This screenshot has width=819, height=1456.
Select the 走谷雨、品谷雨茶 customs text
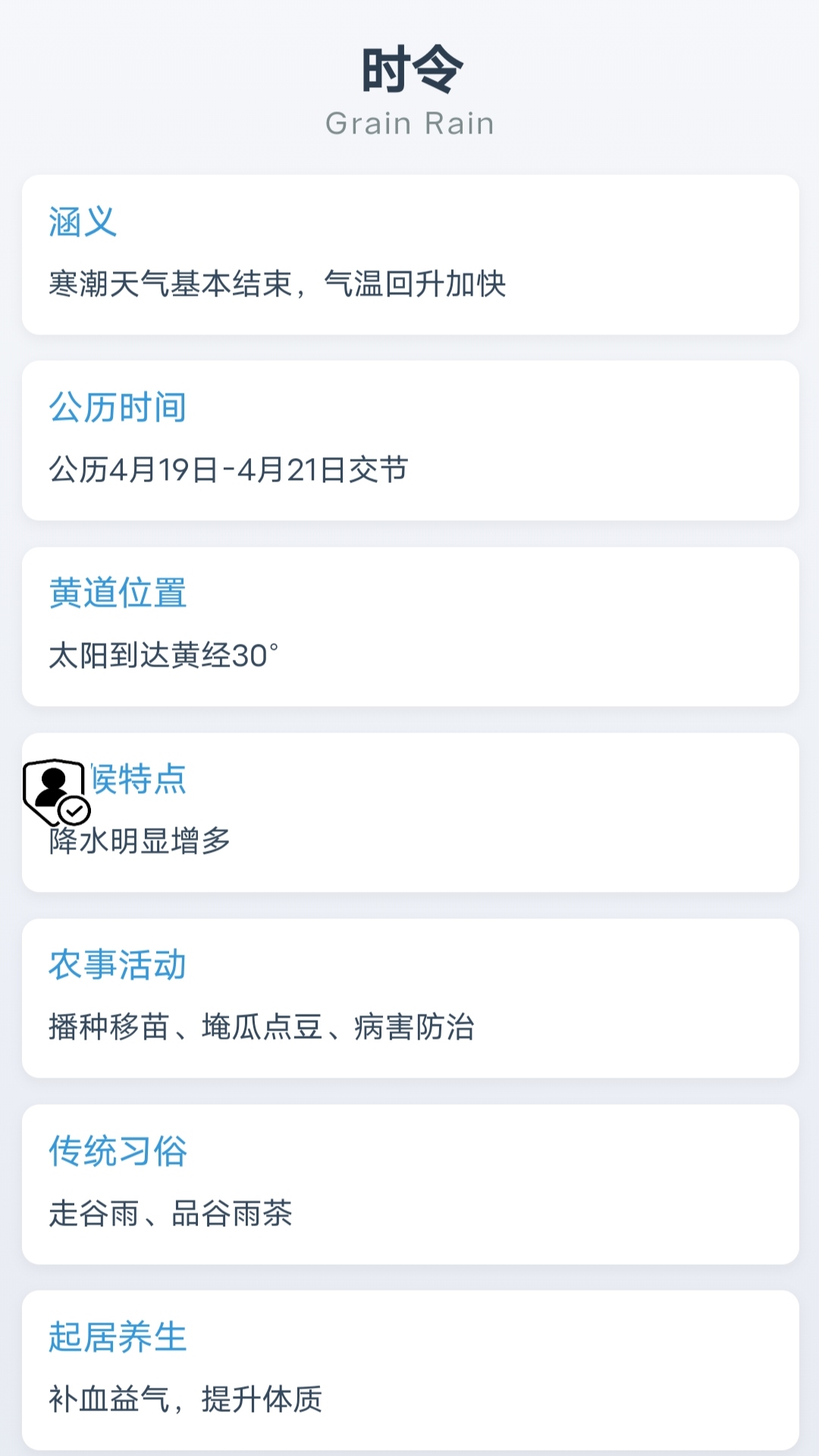click(x=174, y=1216)
